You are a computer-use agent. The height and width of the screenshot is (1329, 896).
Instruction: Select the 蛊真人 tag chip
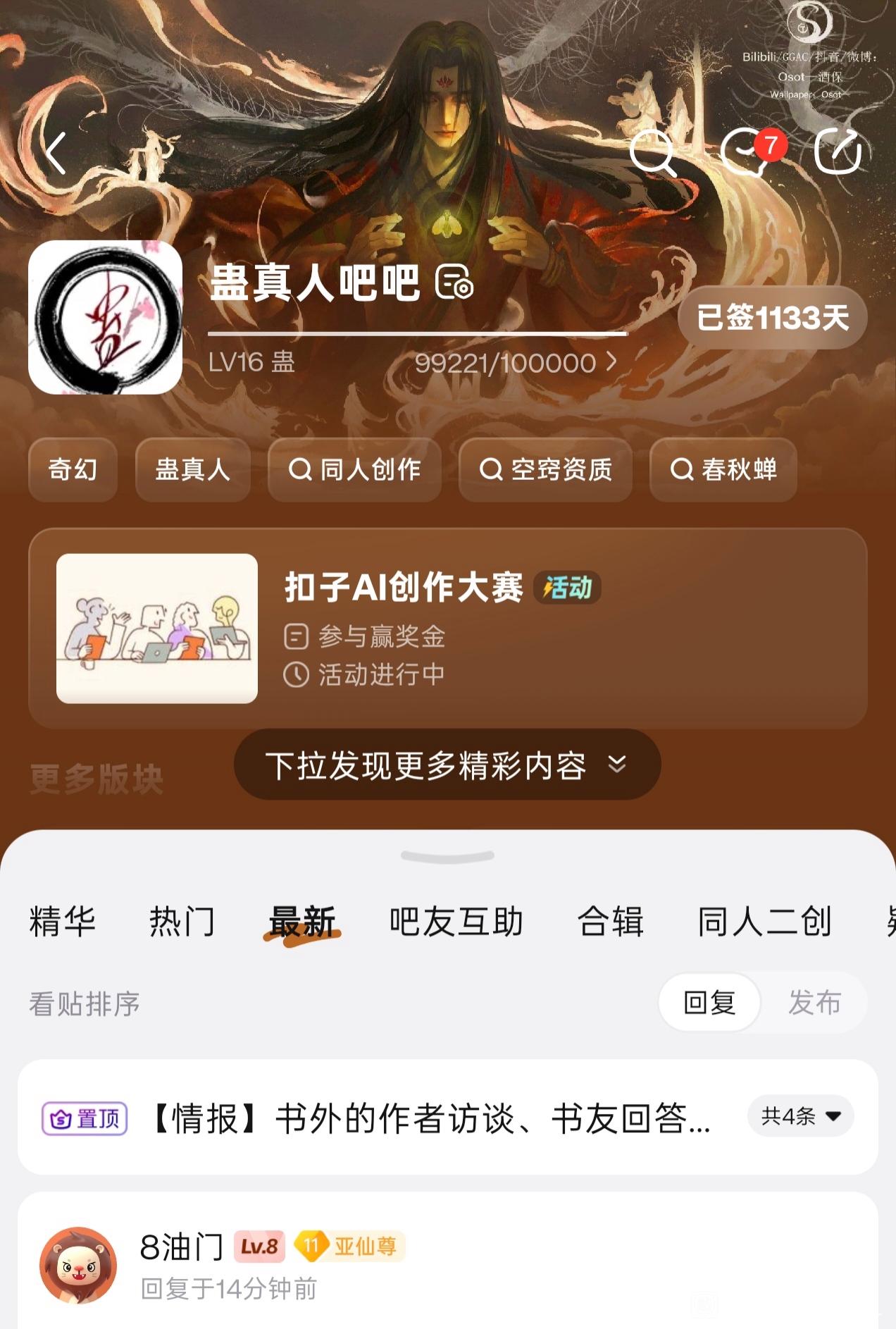pos(193,469)
